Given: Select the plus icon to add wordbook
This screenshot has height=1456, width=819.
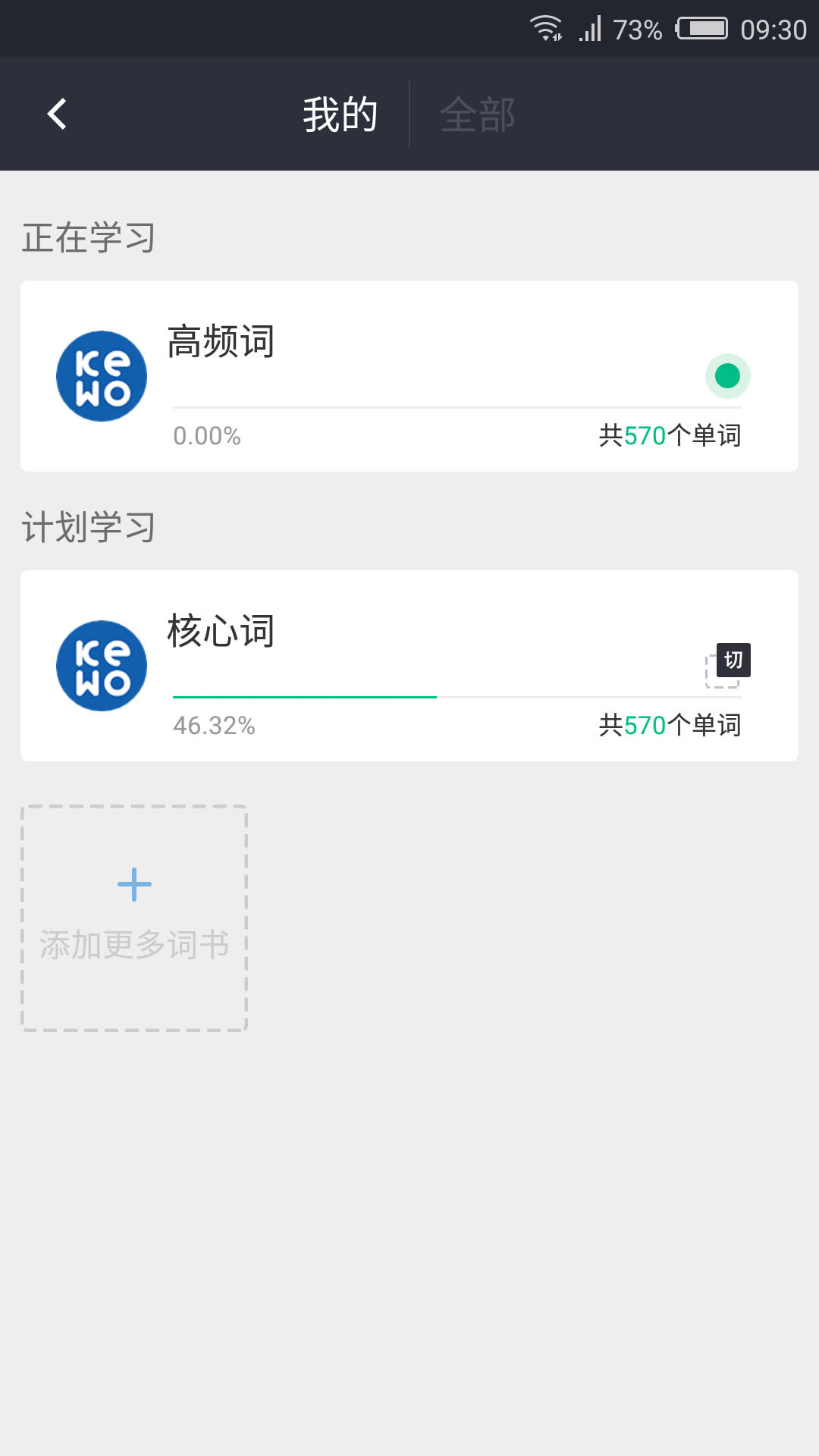Looking at the screenshot, I should (133, 883).
